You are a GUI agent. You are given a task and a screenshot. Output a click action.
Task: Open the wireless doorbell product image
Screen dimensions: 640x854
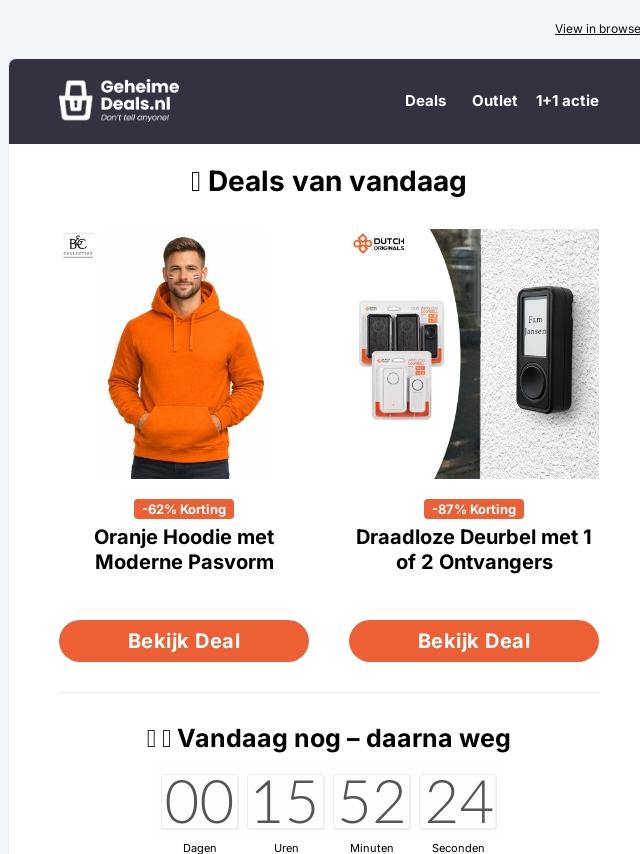(x=474, y=354)
